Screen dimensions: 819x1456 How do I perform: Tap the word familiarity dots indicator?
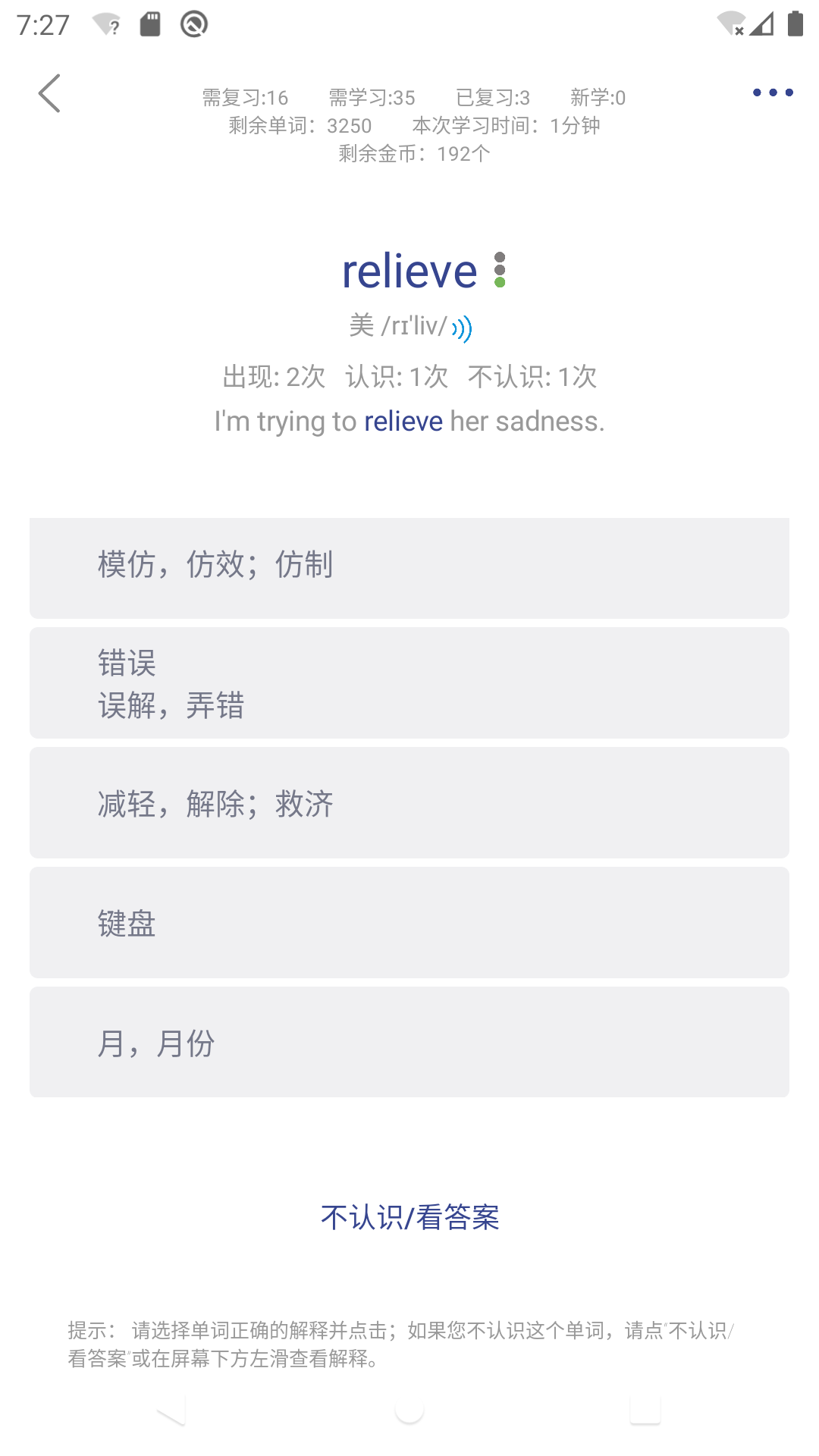point(500,271)
